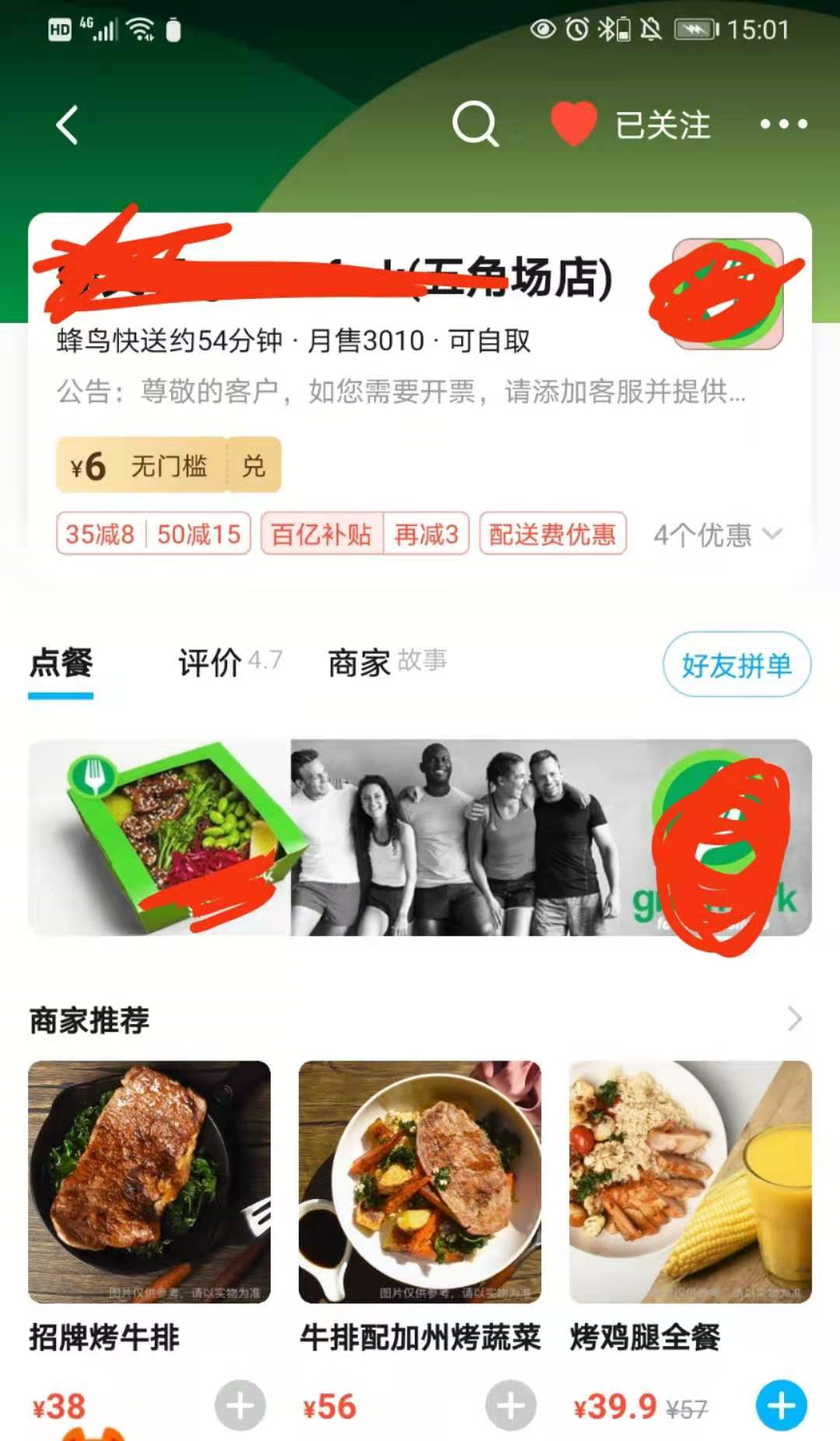This screenshot has height=1441, width=840.
Task: Tap the add button under 牛排配加州烤蔬菜
Action: 510,1405
